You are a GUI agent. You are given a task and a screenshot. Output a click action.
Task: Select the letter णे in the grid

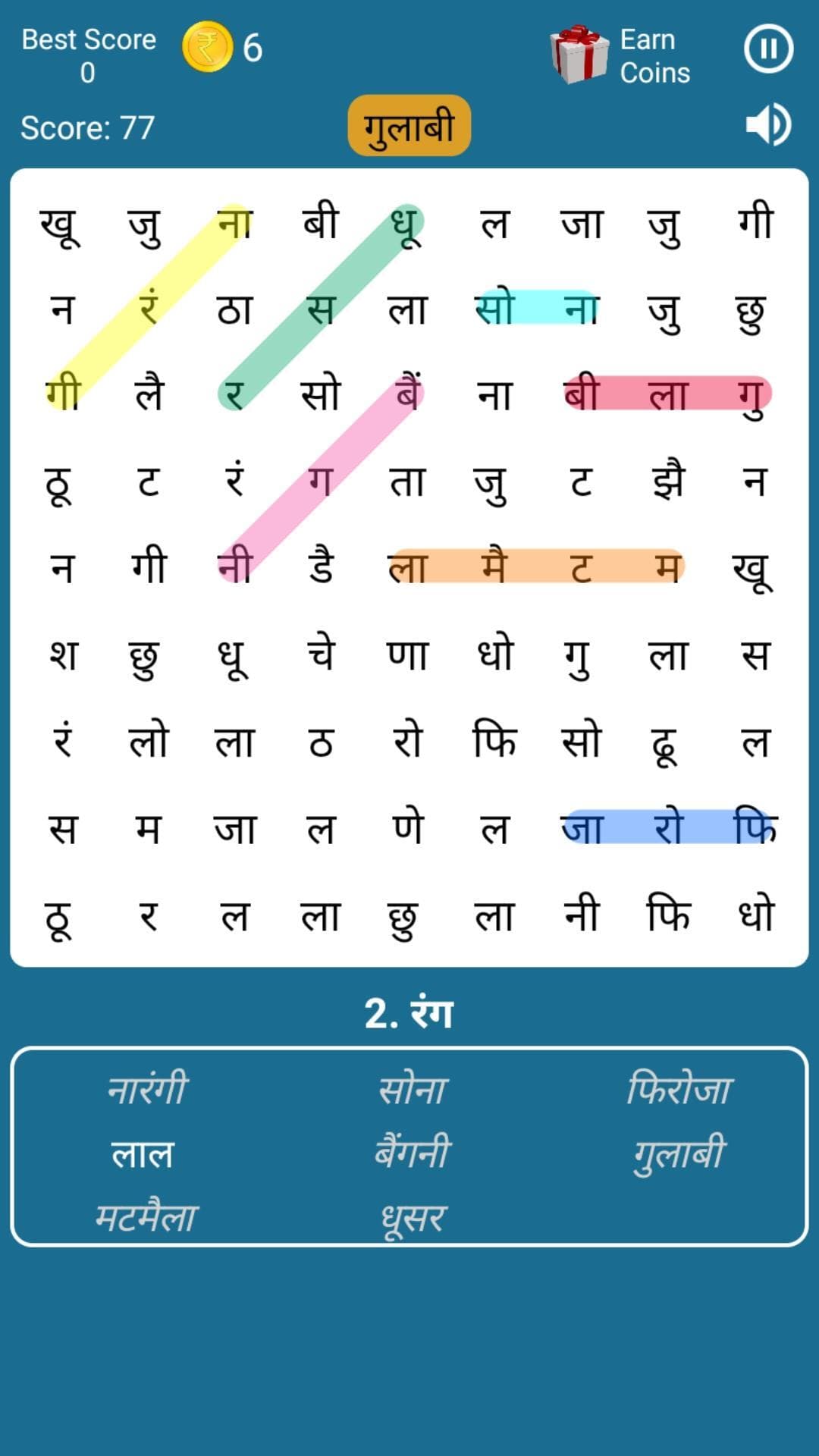[x=408, y=827]
